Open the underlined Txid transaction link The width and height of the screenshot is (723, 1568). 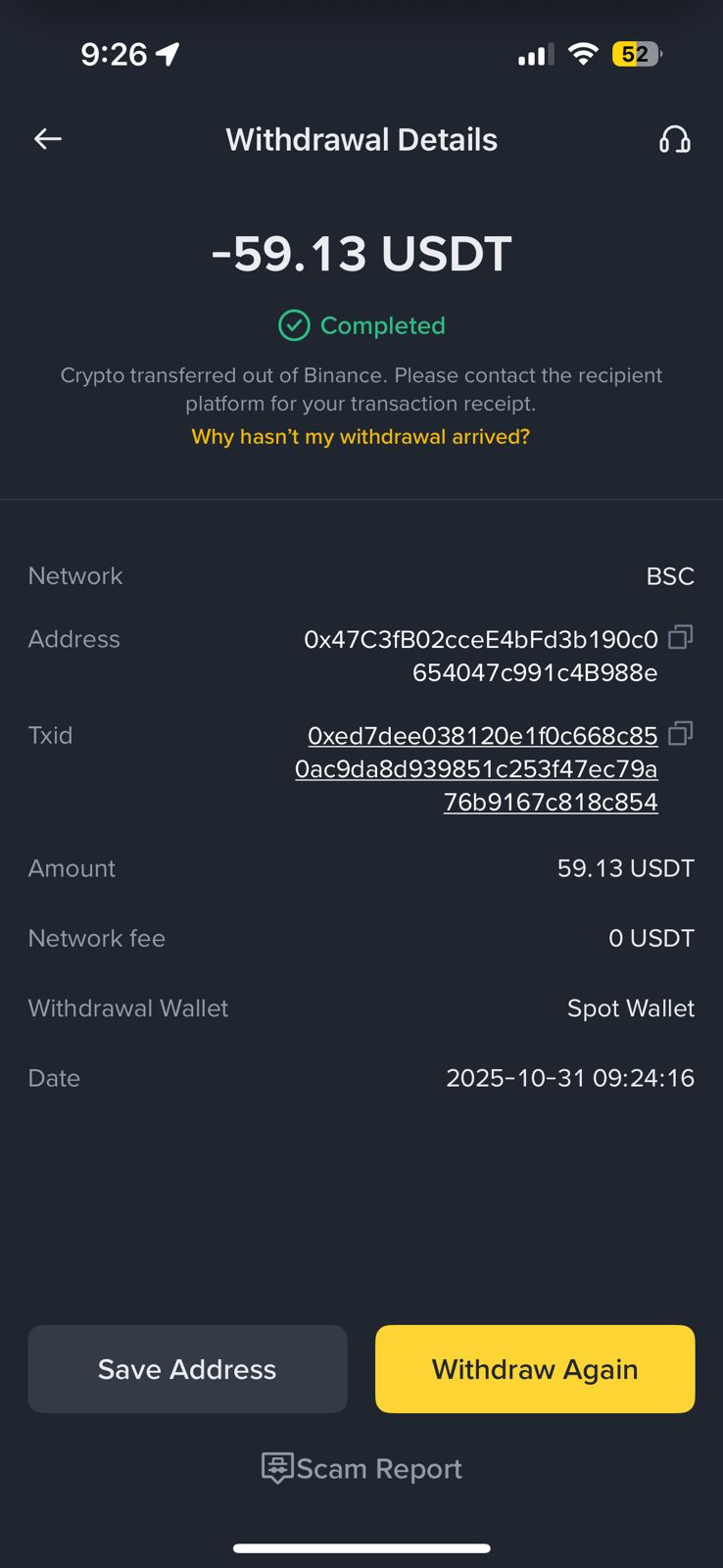coord(480,768)
